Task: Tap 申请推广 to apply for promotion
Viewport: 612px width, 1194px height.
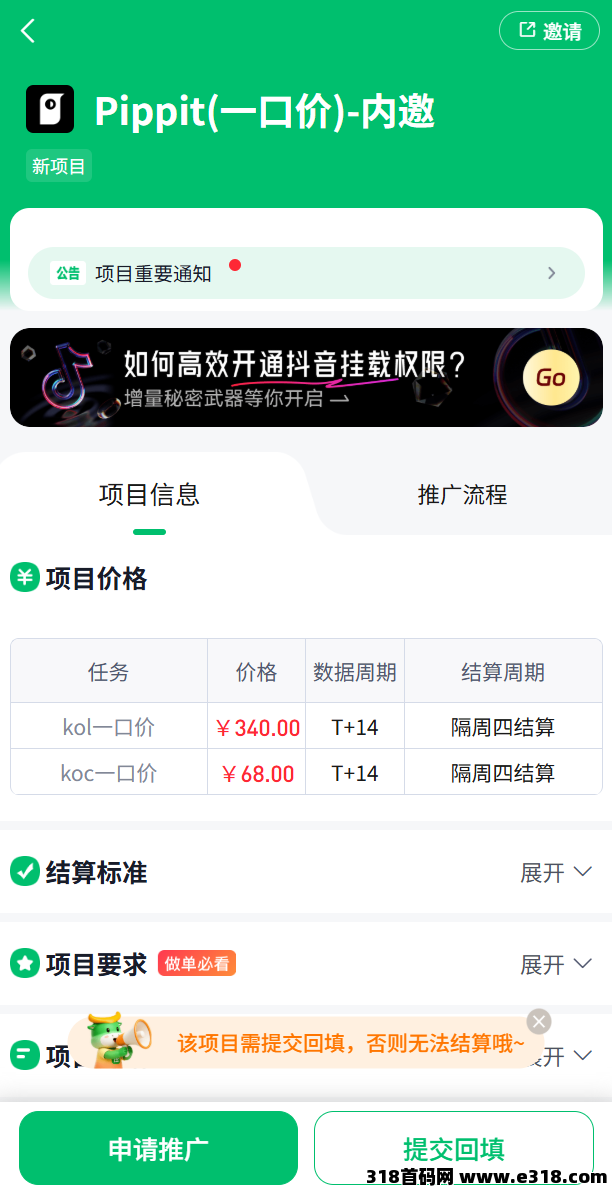Action: click(x=158, y=1148)
